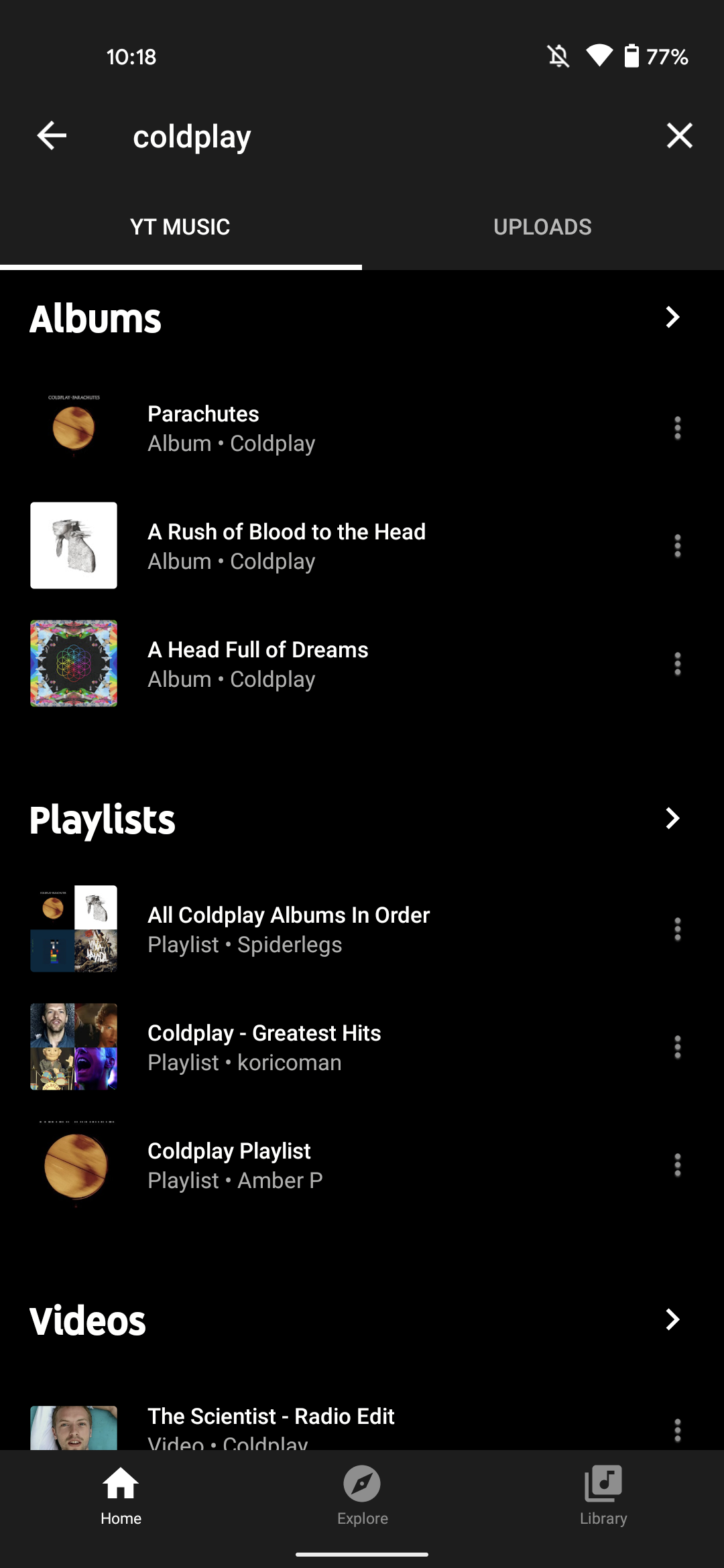Screen dimensions: 724x1568
Task: Open options for All Coldplay Albums In Order
Action: click(x=678, y=929)
